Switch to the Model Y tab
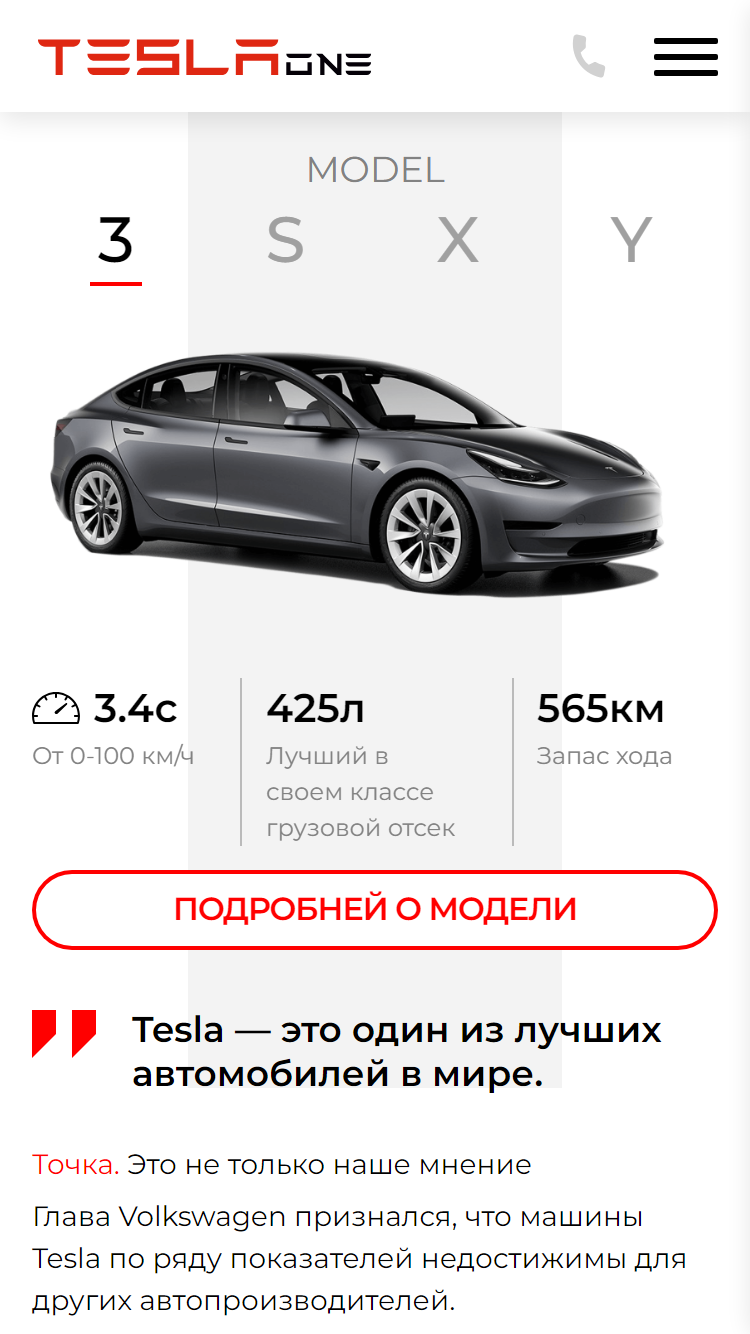 (x=631, y=241)
